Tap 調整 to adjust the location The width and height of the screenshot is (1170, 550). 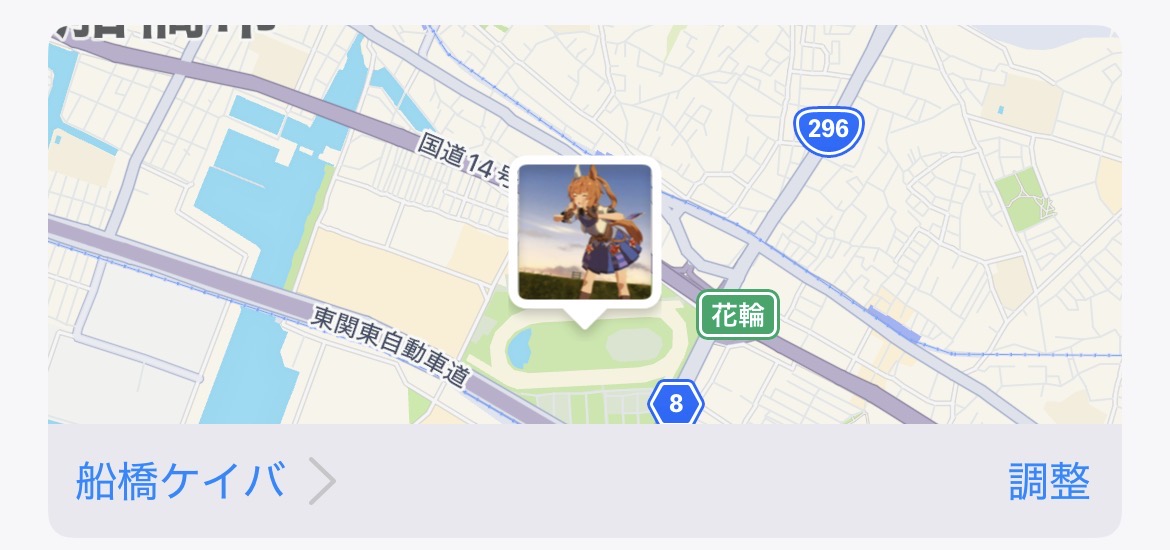pos(1049,481)
